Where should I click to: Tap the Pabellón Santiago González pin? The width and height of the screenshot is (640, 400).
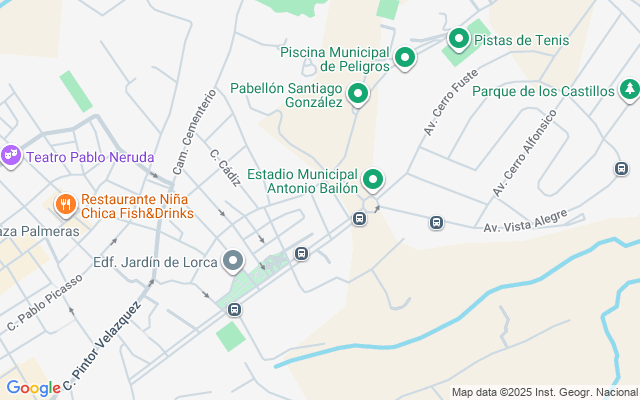point(357,95)
